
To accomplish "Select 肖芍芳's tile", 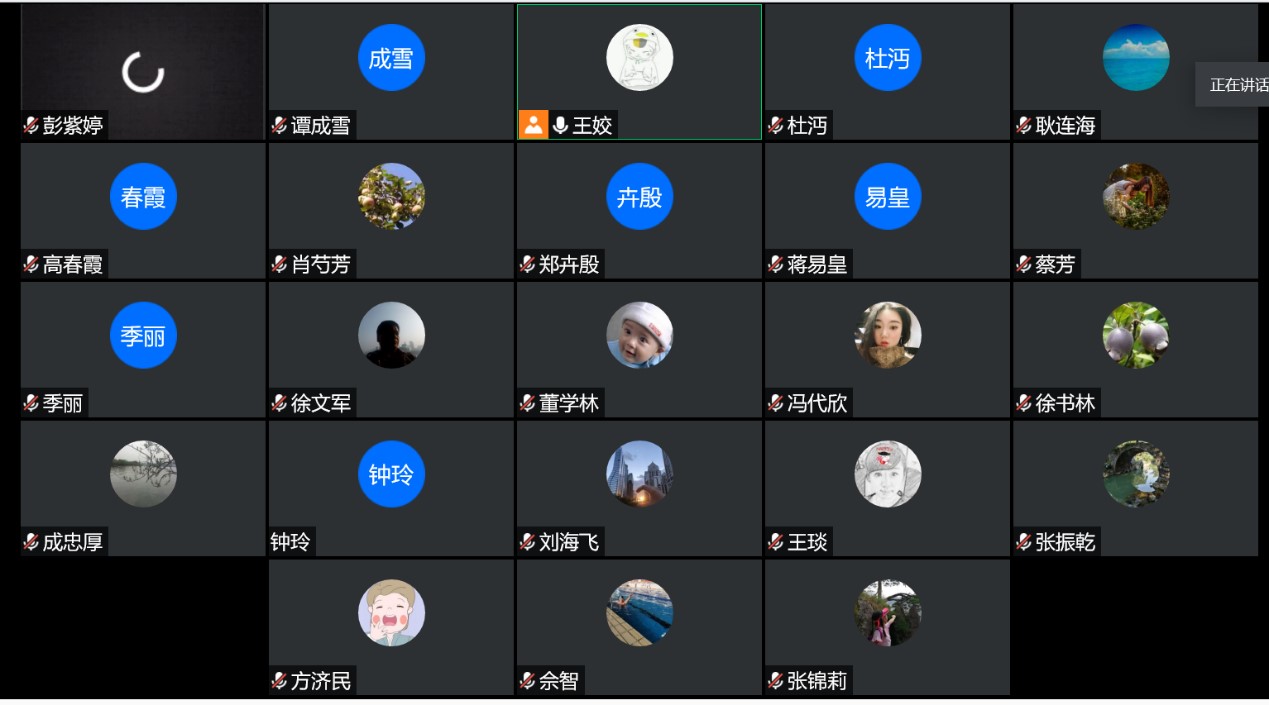I will 391,210.
